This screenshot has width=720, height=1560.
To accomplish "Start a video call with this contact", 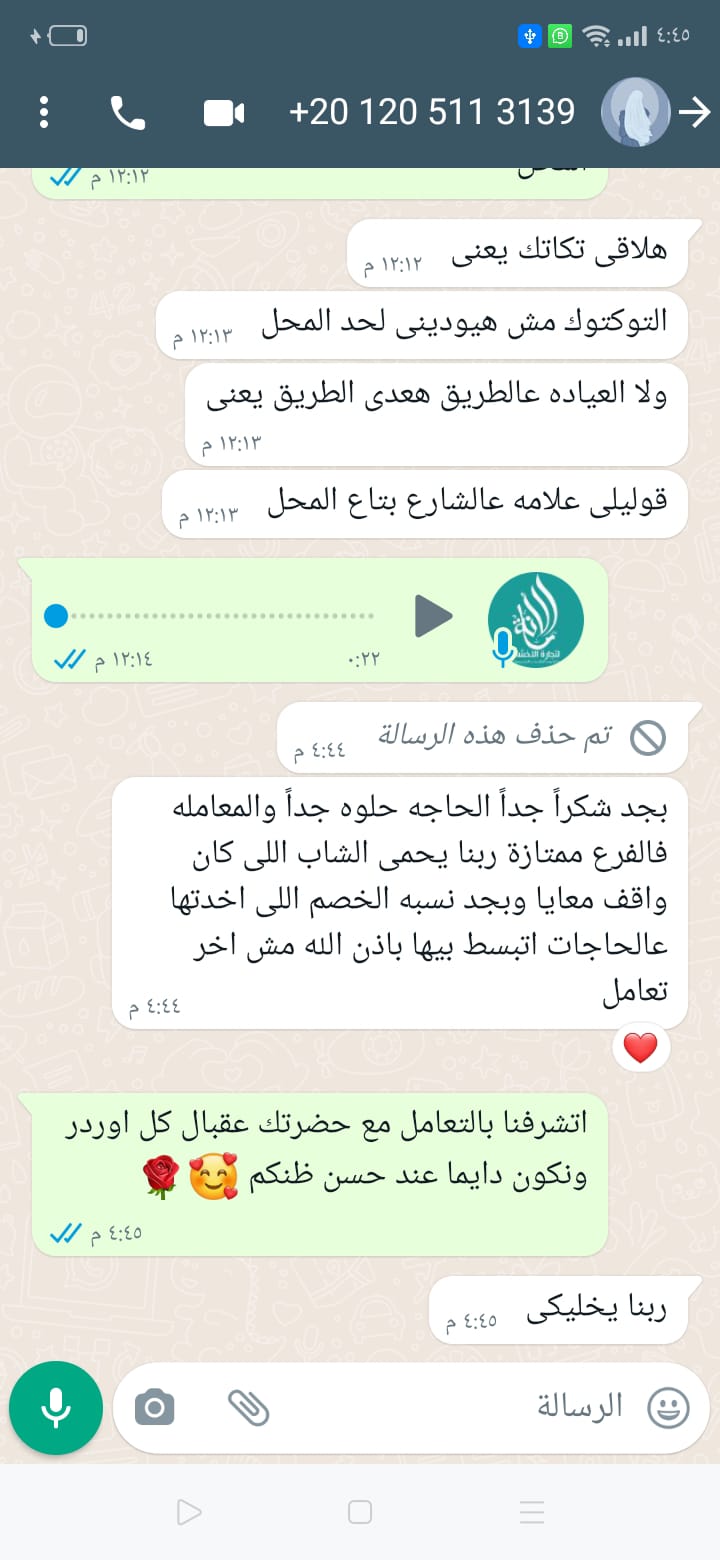I will (224, 113).
